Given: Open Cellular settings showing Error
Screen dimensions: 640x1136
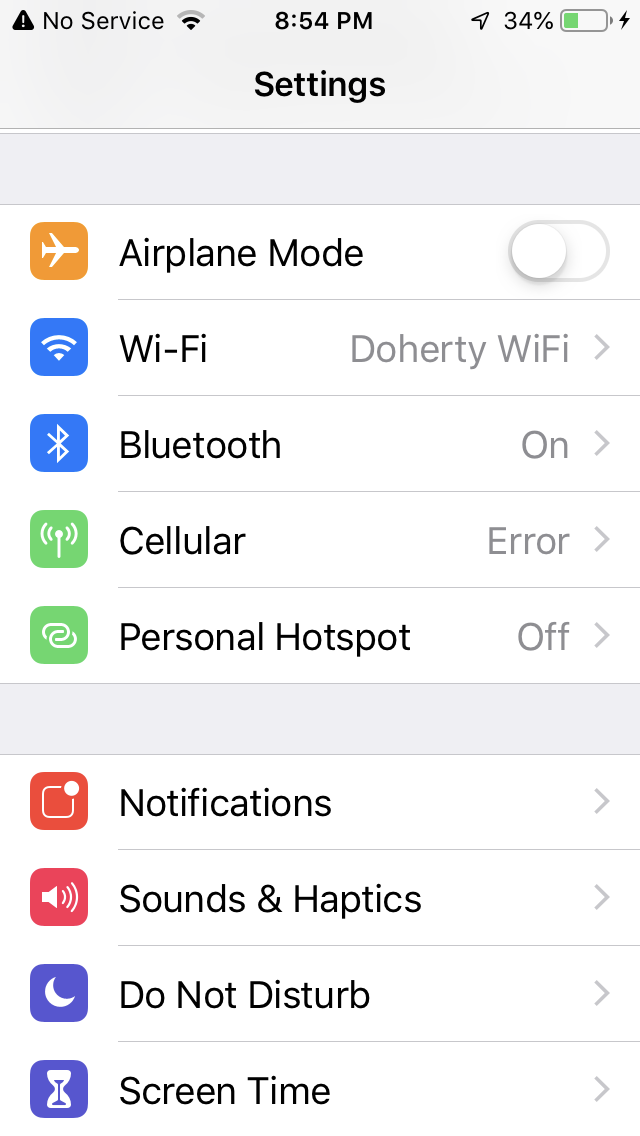Looking at the screenshot, I should (320, 541).
